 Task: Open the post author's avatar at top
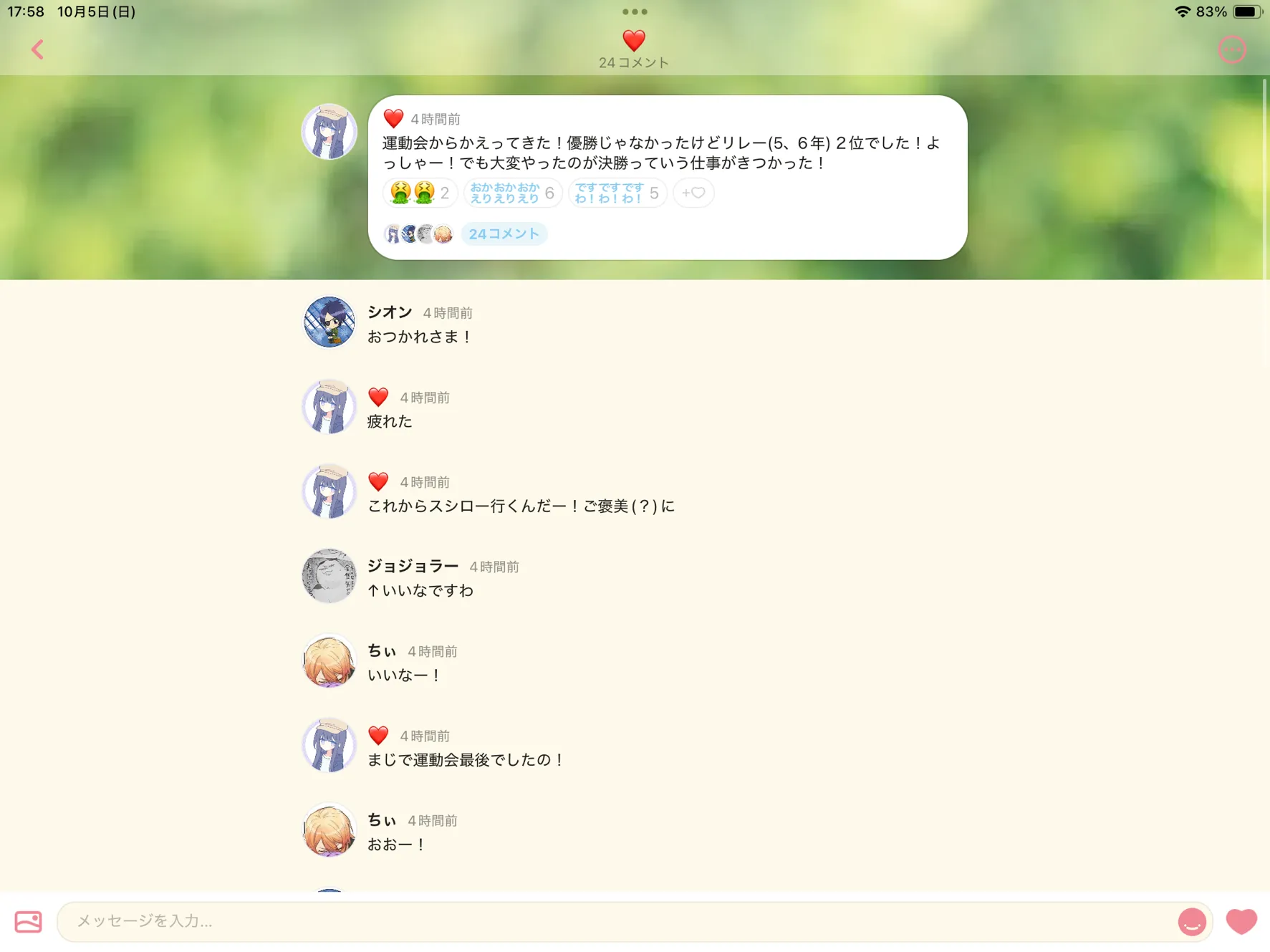click(x=329, y=132)
